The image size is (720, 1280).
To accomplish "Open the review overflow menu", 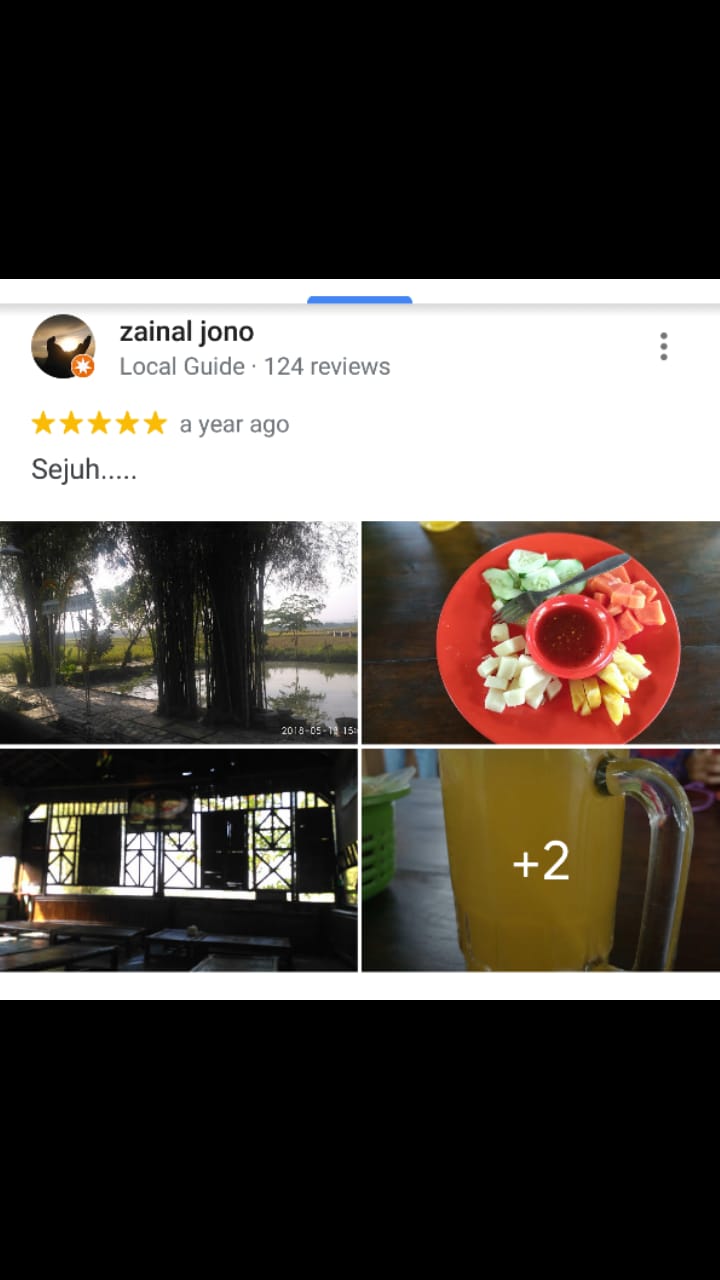I will 663,347.
